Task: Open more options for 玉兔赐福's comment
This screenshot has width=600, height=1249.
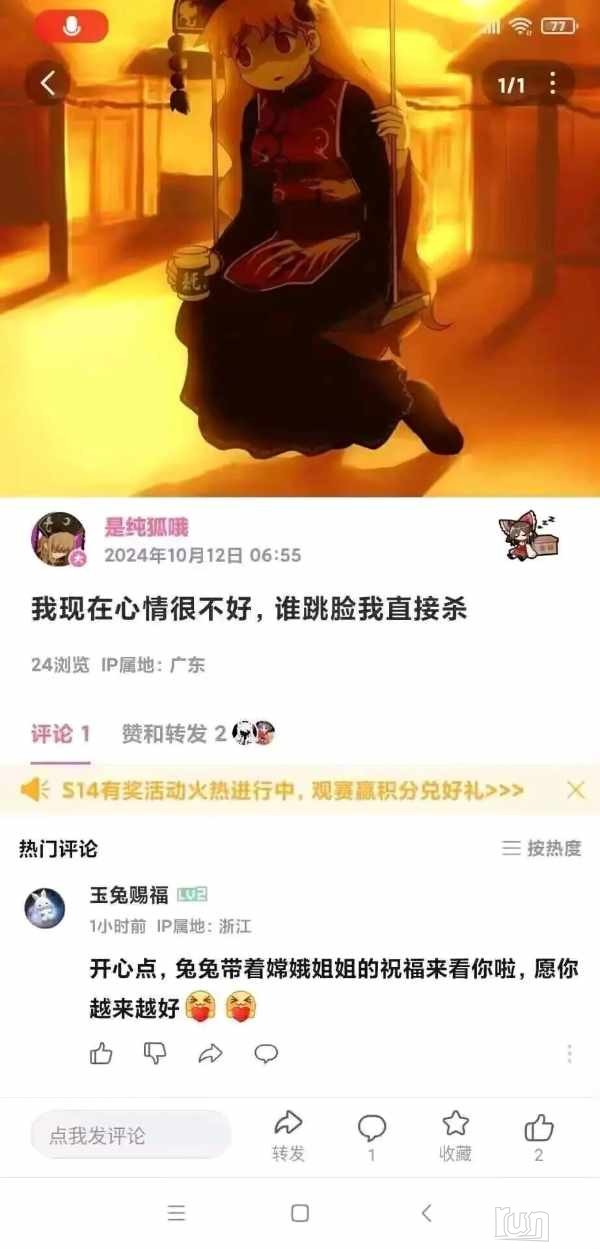Action: pos(569,1053)
